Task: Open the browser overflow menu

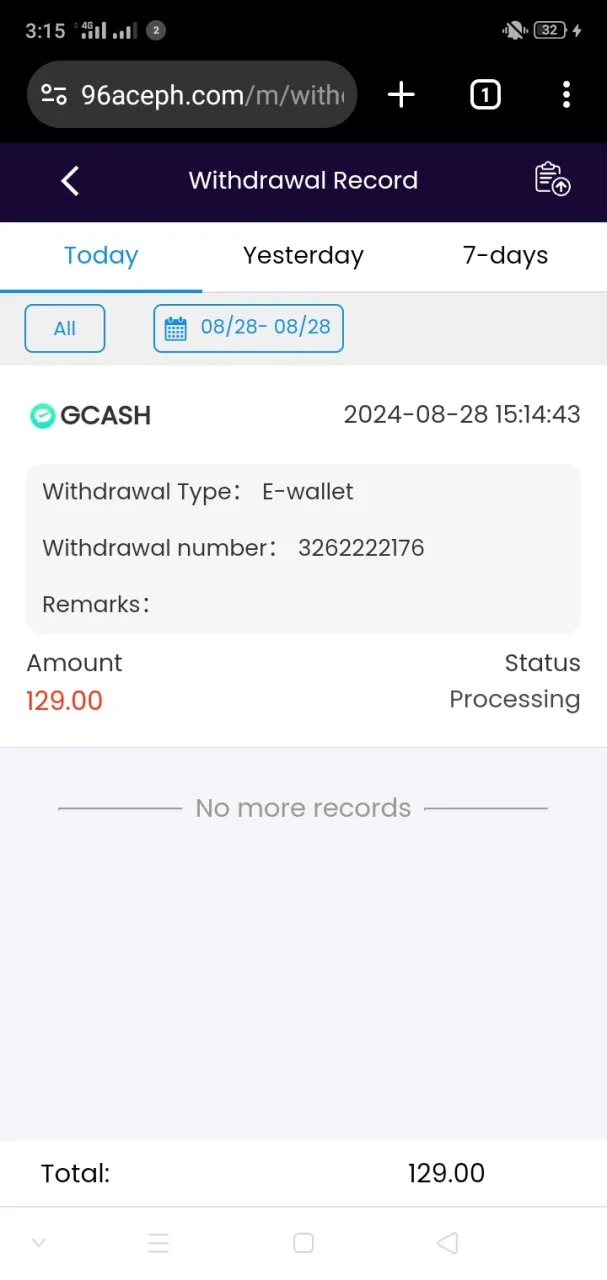Action: [566, 95]
